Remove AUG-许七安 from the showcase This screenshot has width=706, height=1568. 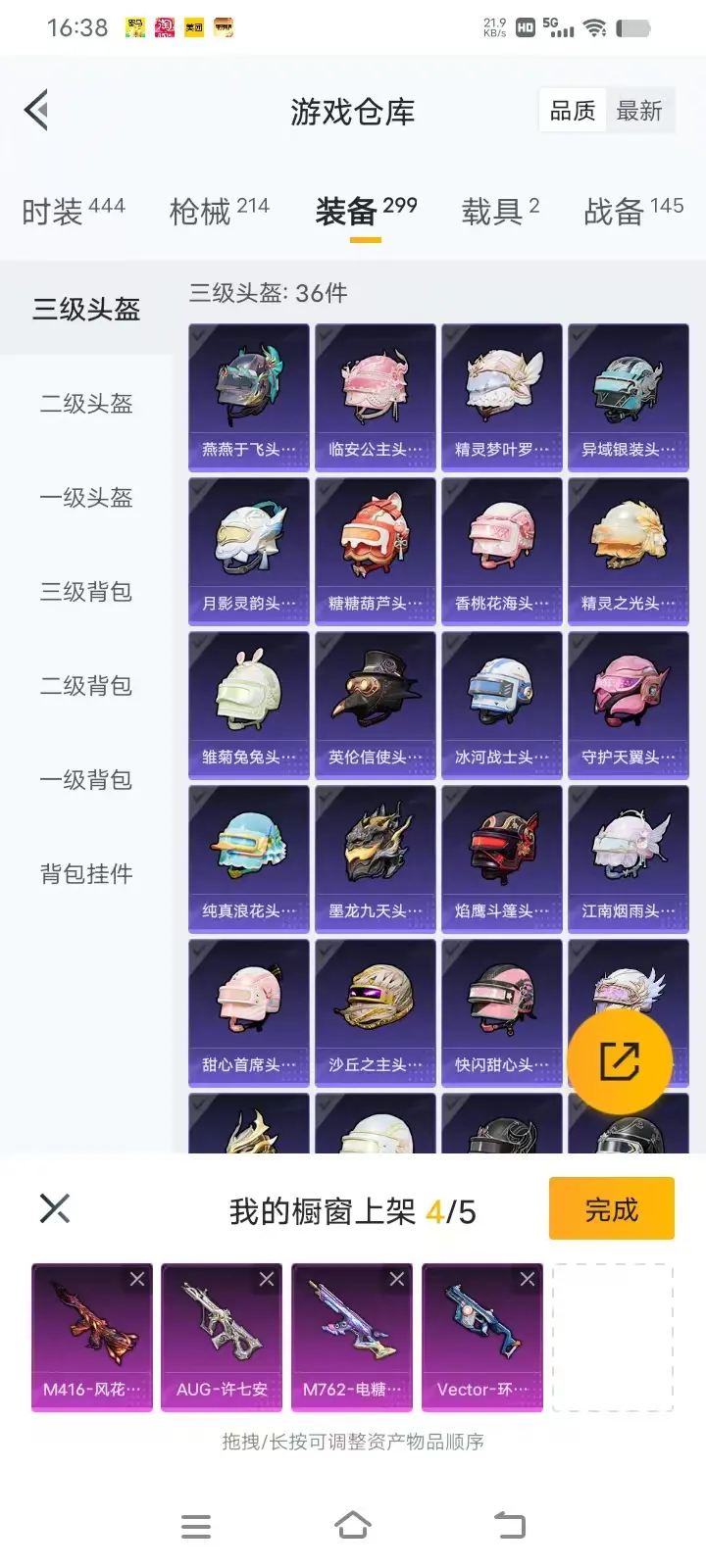pyautogui.click(x=267, y=1279)
